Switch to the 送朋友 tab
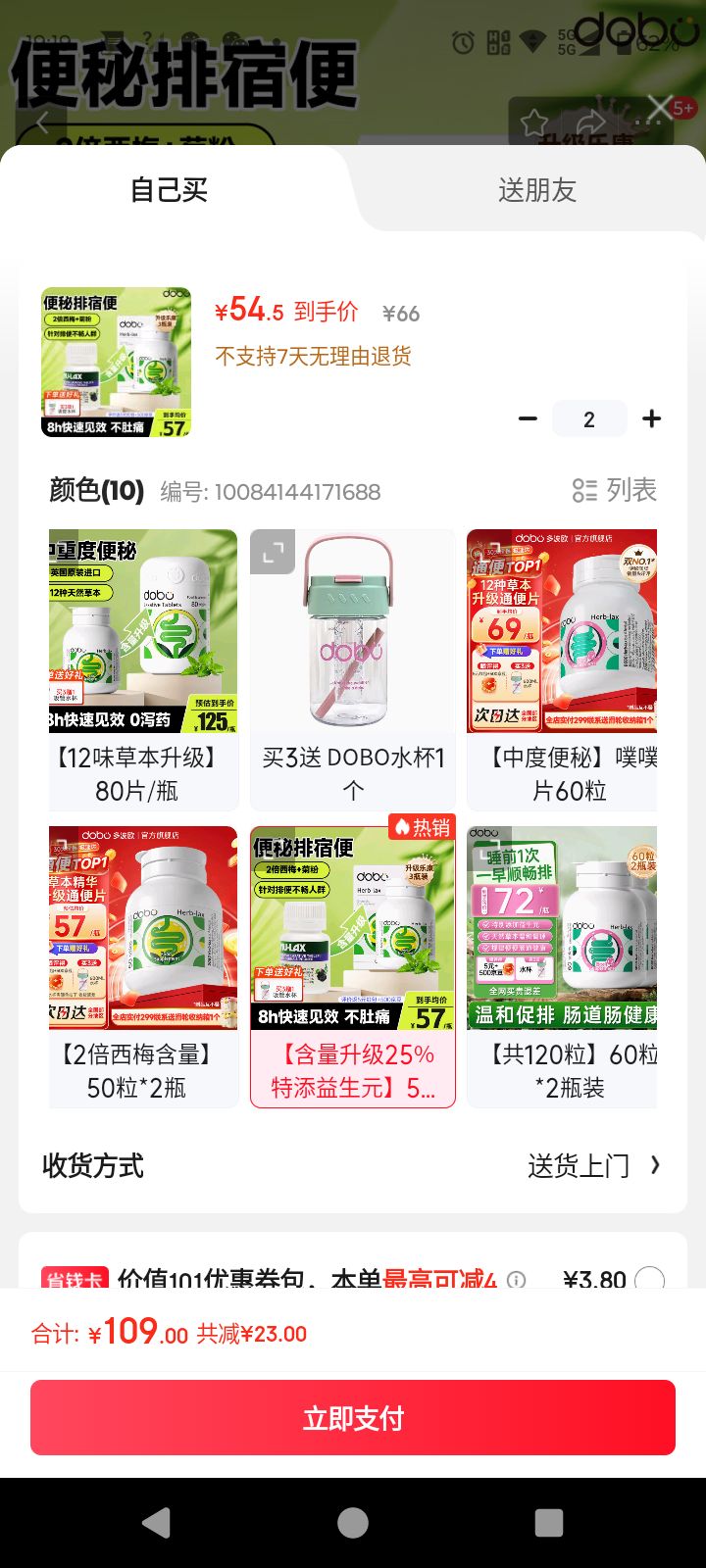Image resolution: width=706 pixels, height=1568 pixels. tap(536, 190)
